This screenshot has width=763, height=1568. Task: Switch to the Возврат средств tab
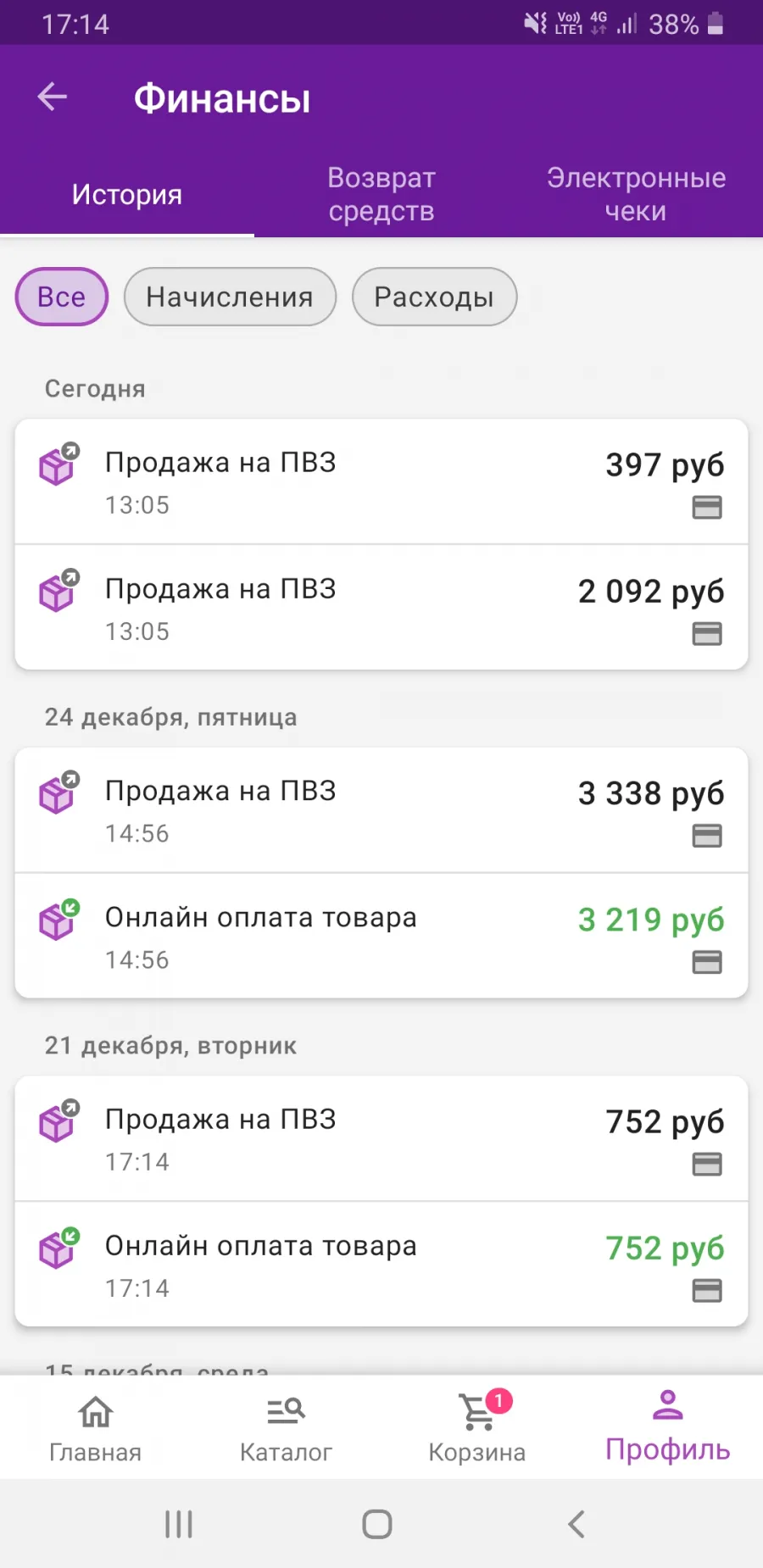(381, 194)
